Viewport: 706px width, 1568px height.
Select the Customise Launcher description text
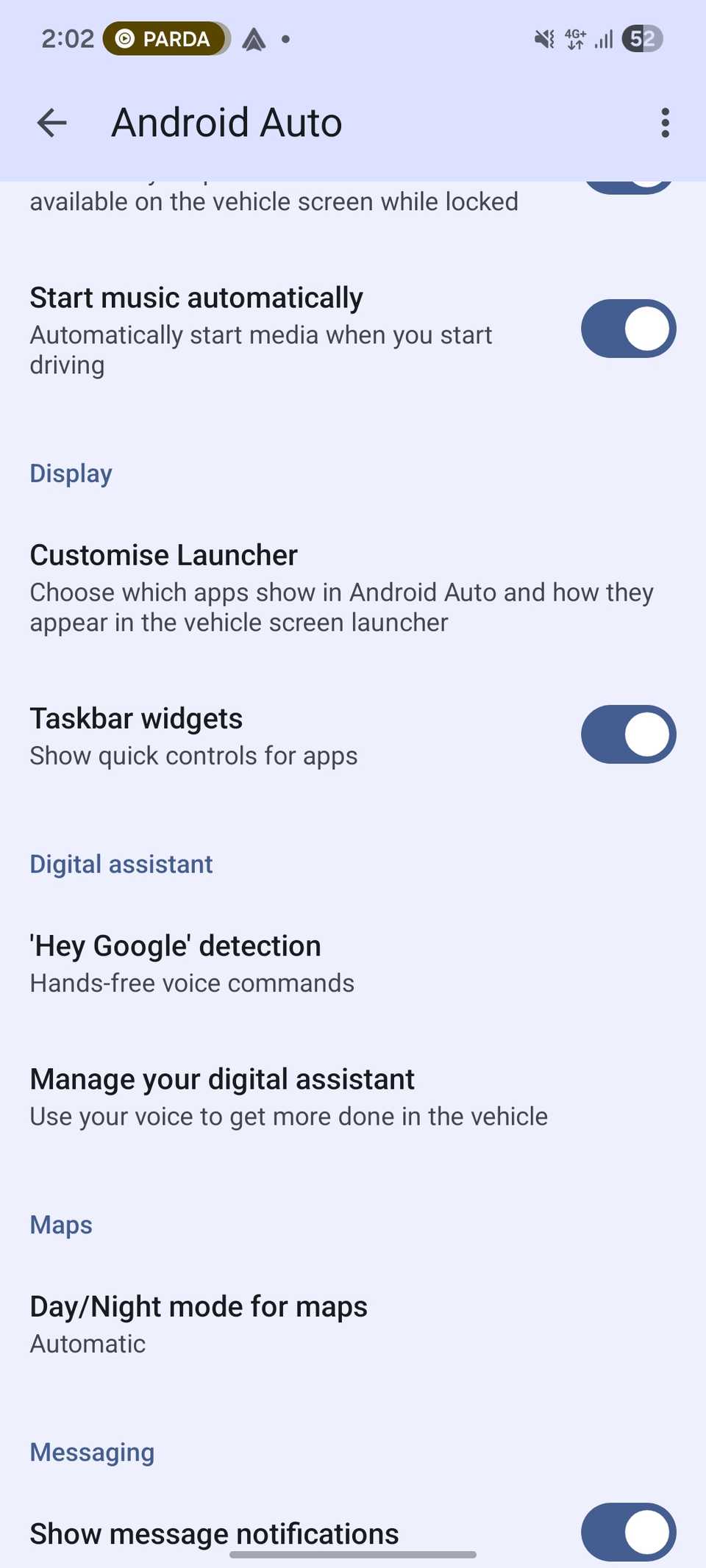click(342, 606)
